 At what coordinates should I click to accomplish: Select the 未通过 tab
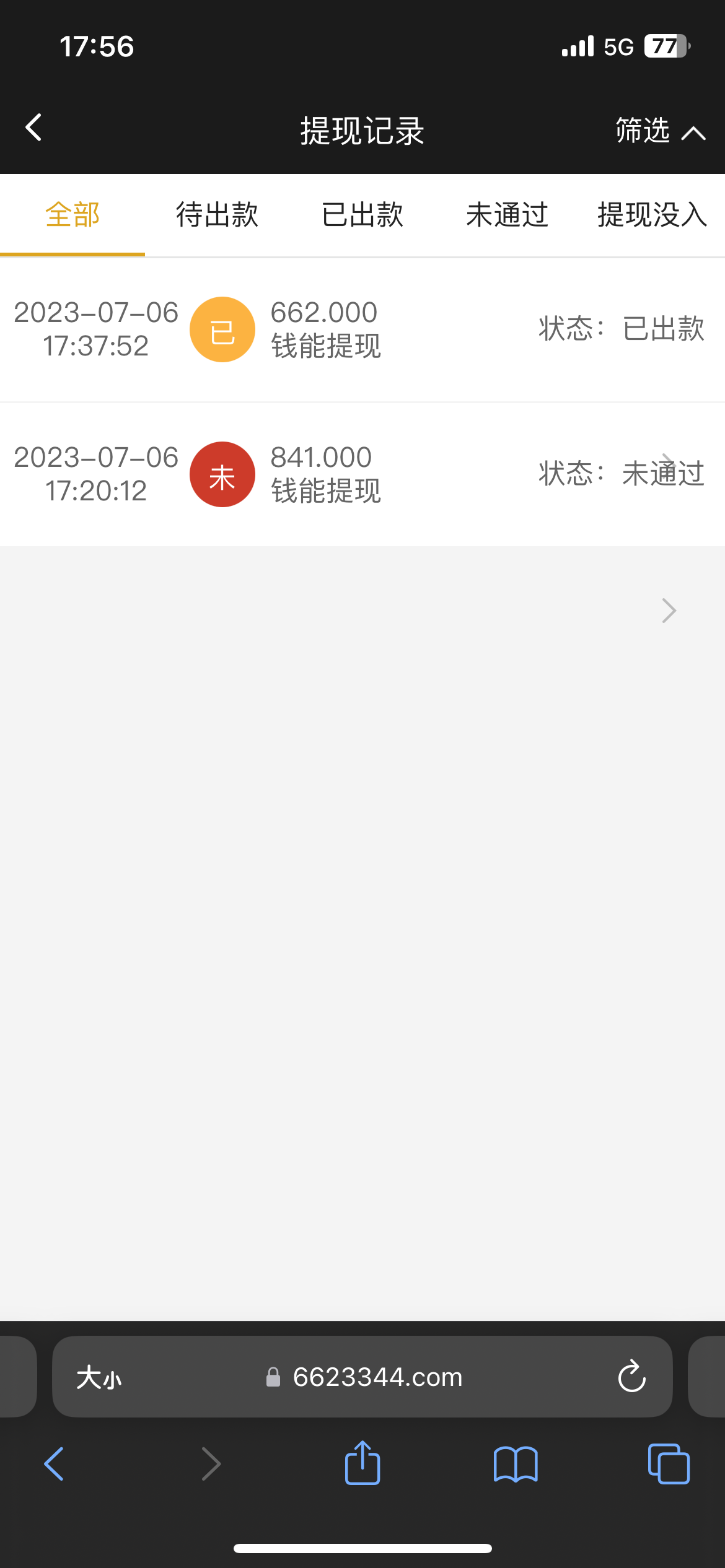507,215
